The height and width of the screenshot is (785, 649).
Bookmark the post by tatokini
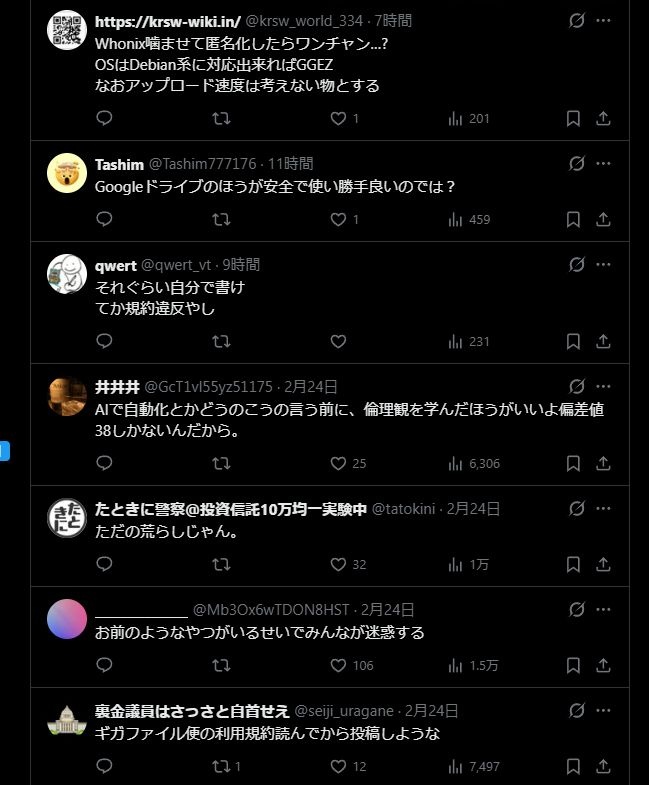(573, 564)
